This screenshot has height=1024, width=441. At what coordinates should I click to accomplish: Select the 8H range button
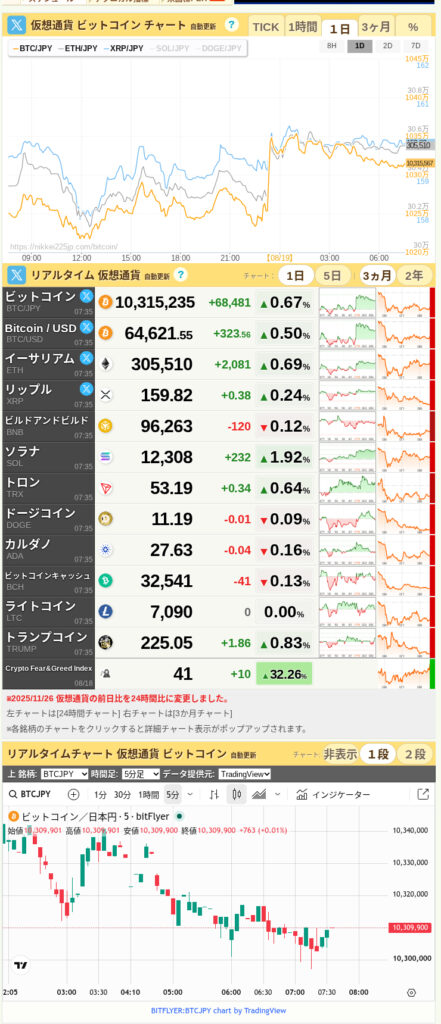coord(332,46)
